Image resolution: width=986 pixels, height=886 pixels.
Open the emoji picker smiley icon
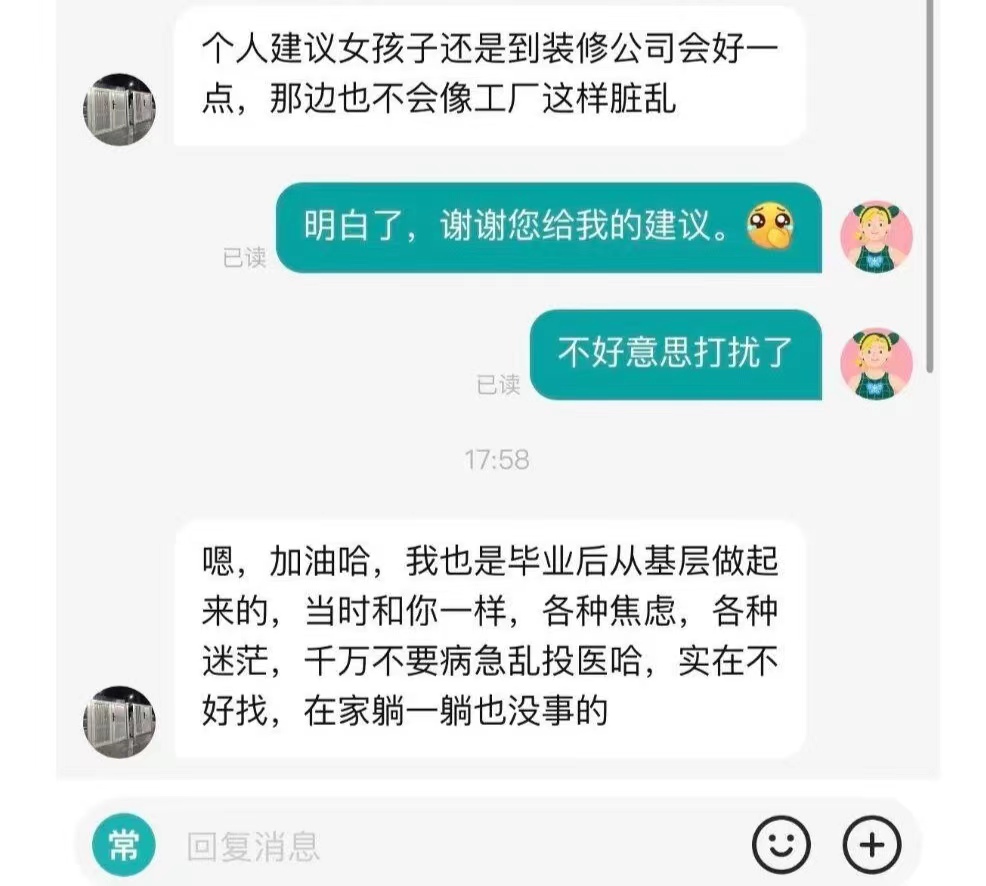coord(781,845)
